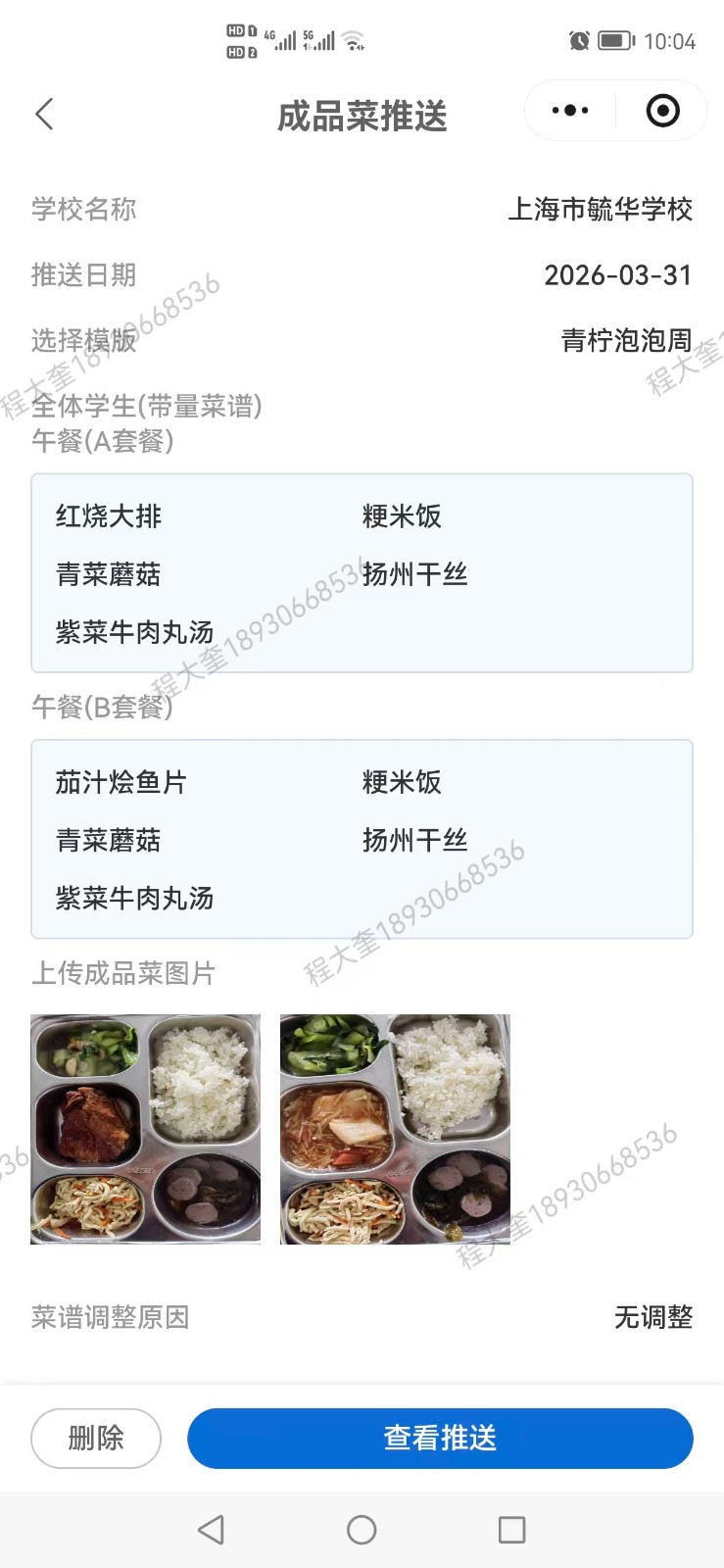This screenshot has height=1568, width=724.
Task: Open the mini program three-dot menu
Action: [x=570, y=111]
